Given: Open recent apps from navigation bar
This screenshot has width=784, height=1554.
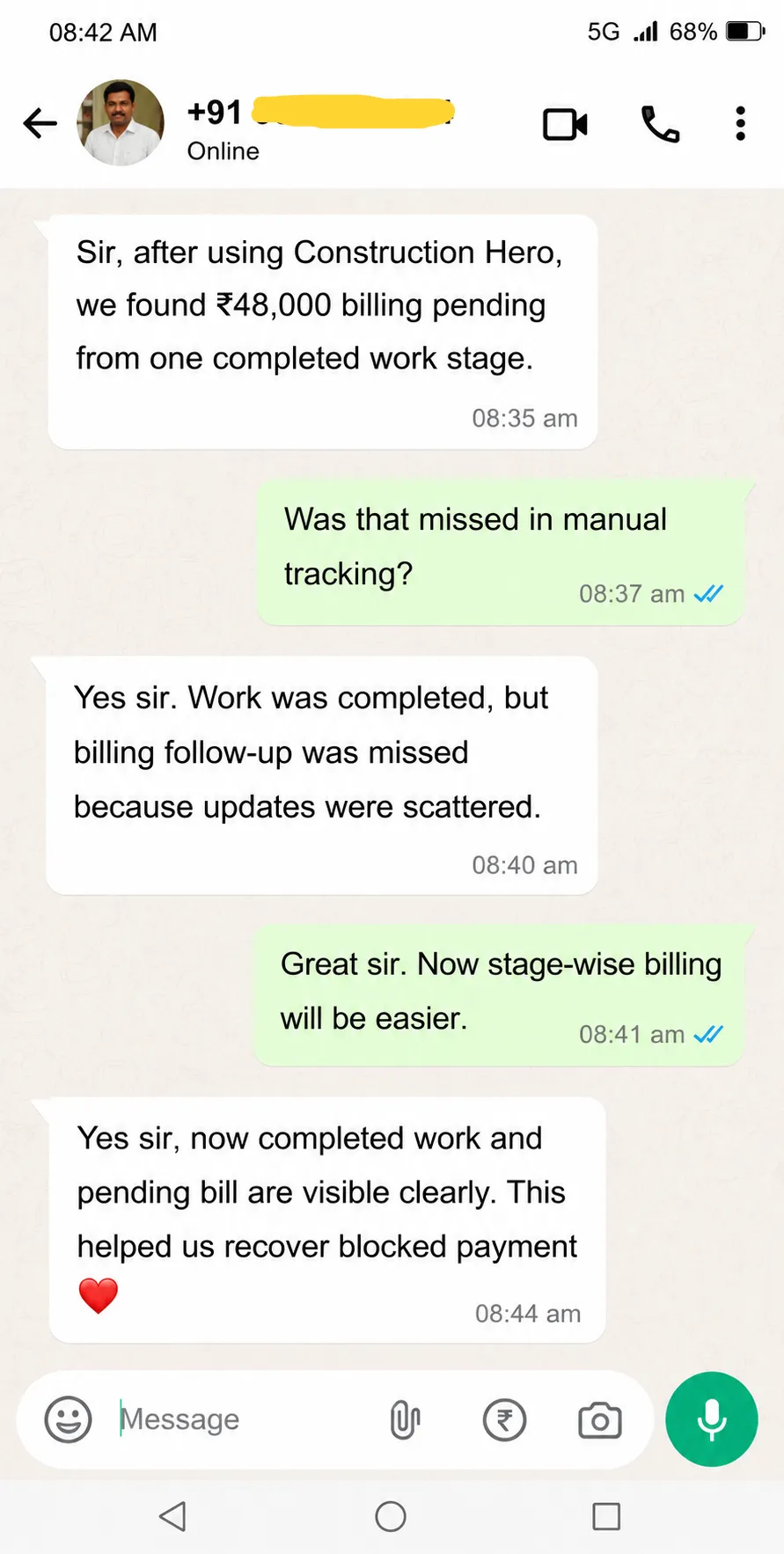Looking at the screenshot, I should (606, 1516).
